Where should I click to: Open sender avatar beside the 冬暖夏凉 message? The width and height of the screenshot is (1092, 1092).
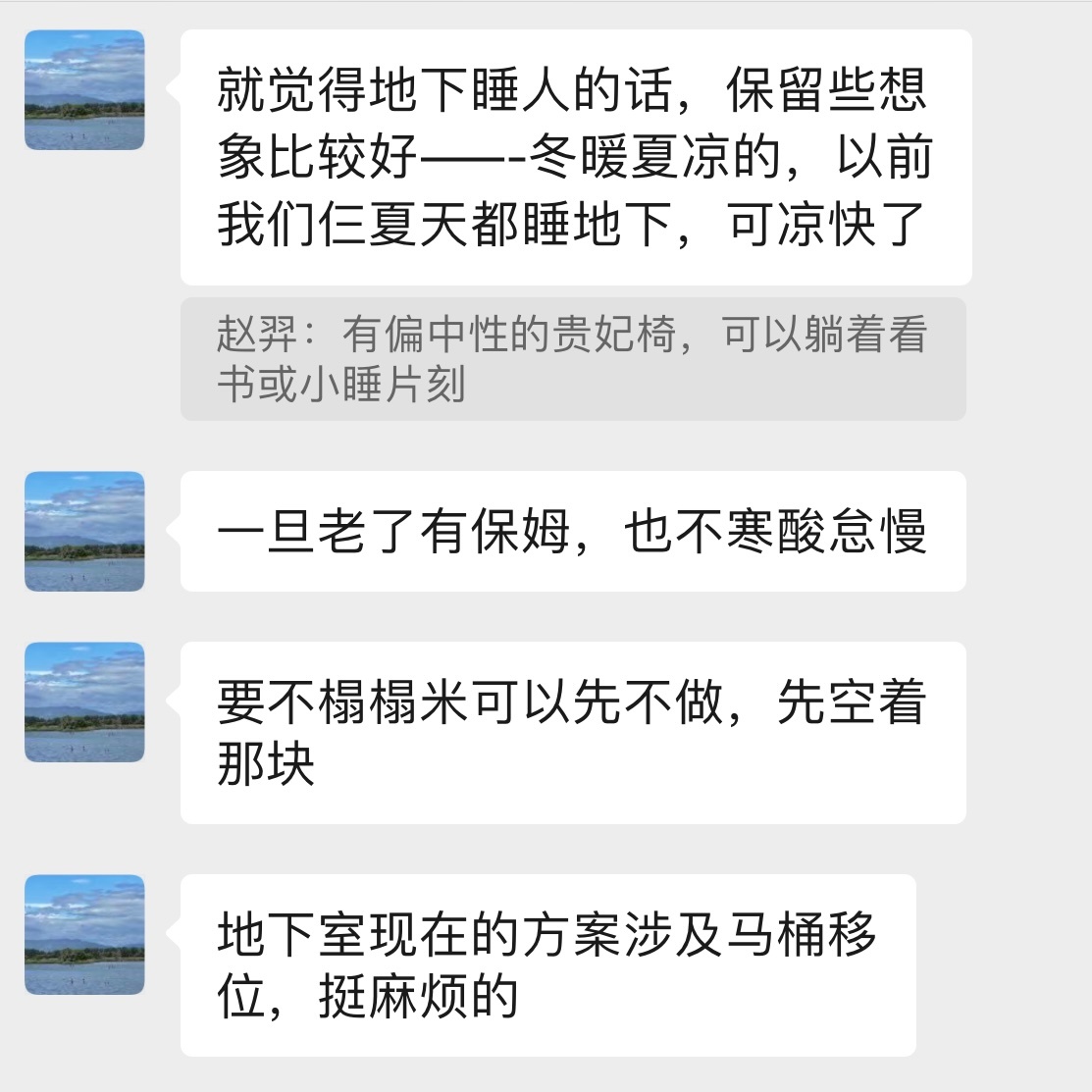(84, 90)
